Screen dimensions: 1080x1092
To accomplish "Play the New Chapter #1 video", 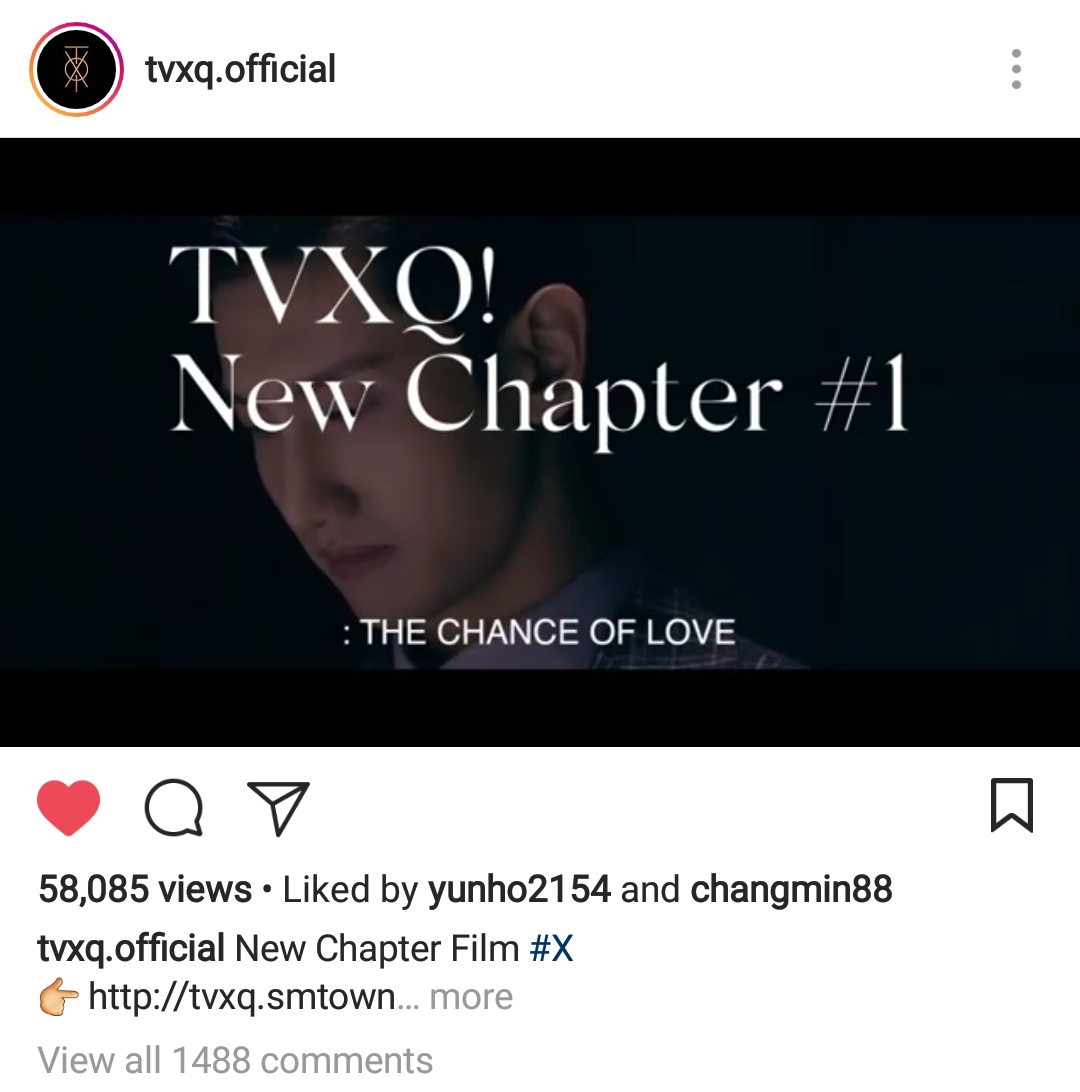I will coord(540,442).
